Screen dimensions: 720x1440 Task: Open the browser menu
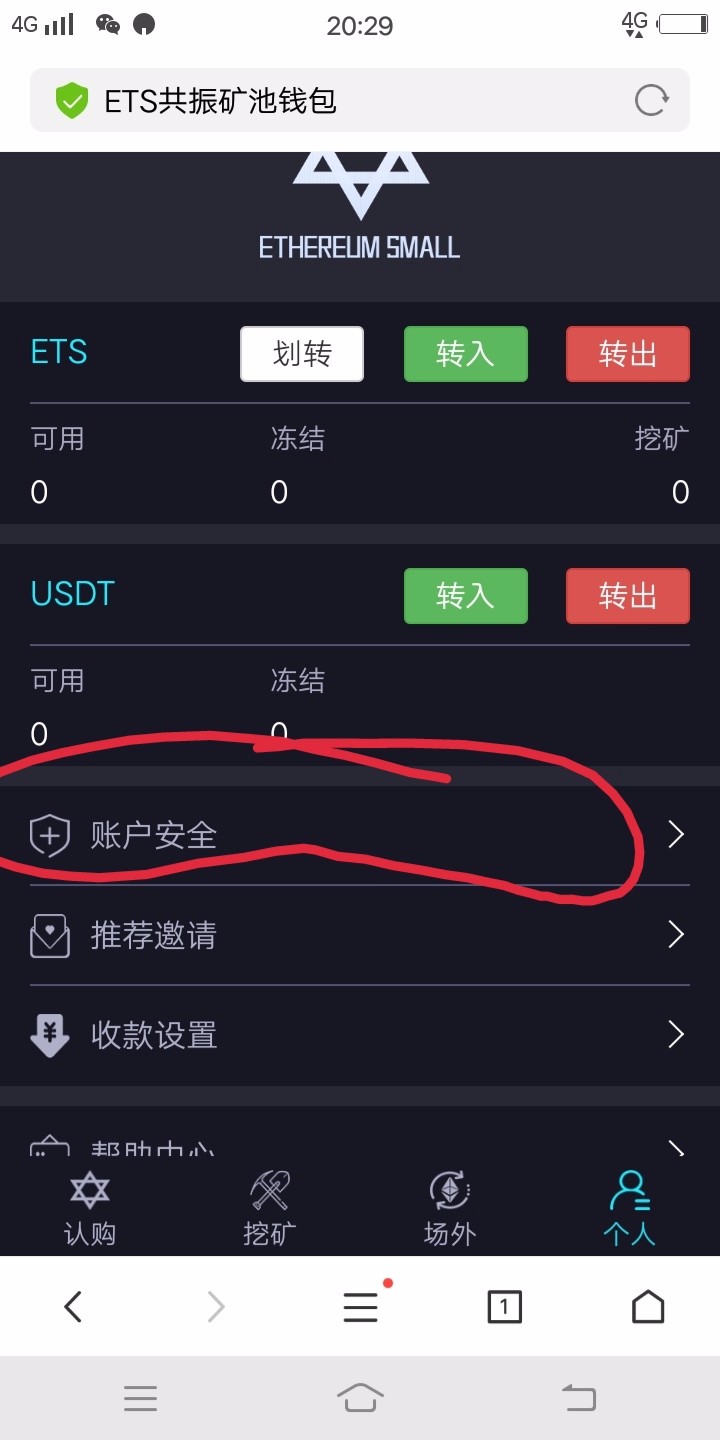click(x=361, y=1306)
